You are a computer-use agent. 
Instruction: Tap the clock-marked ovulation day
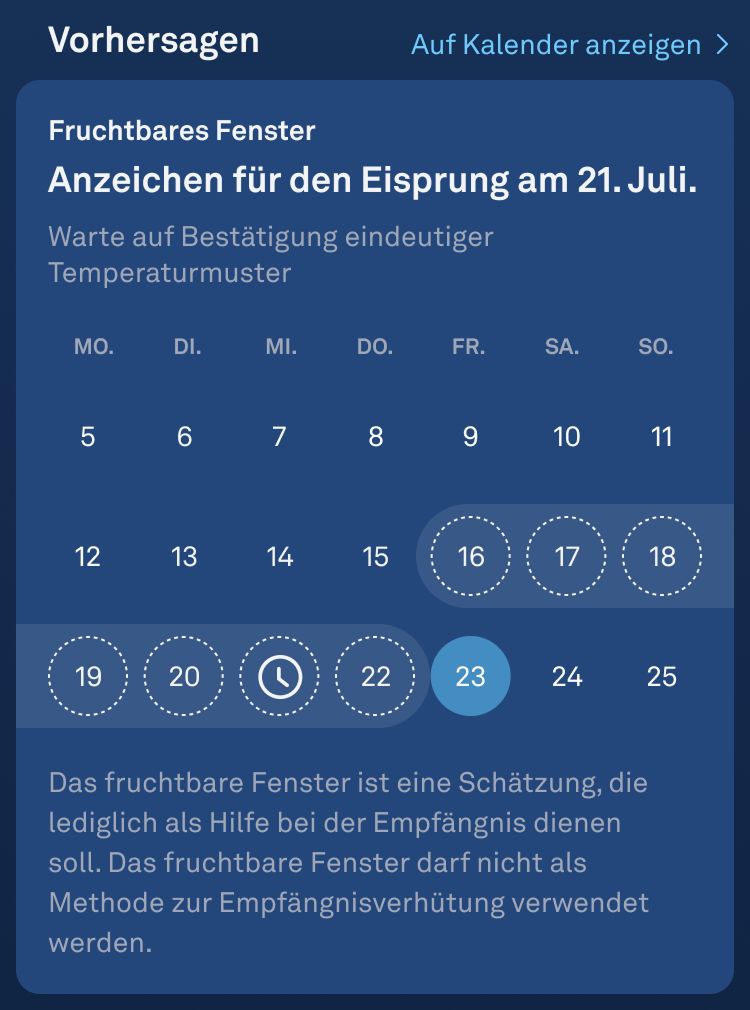pyautogui.click(x=280, y=677)
